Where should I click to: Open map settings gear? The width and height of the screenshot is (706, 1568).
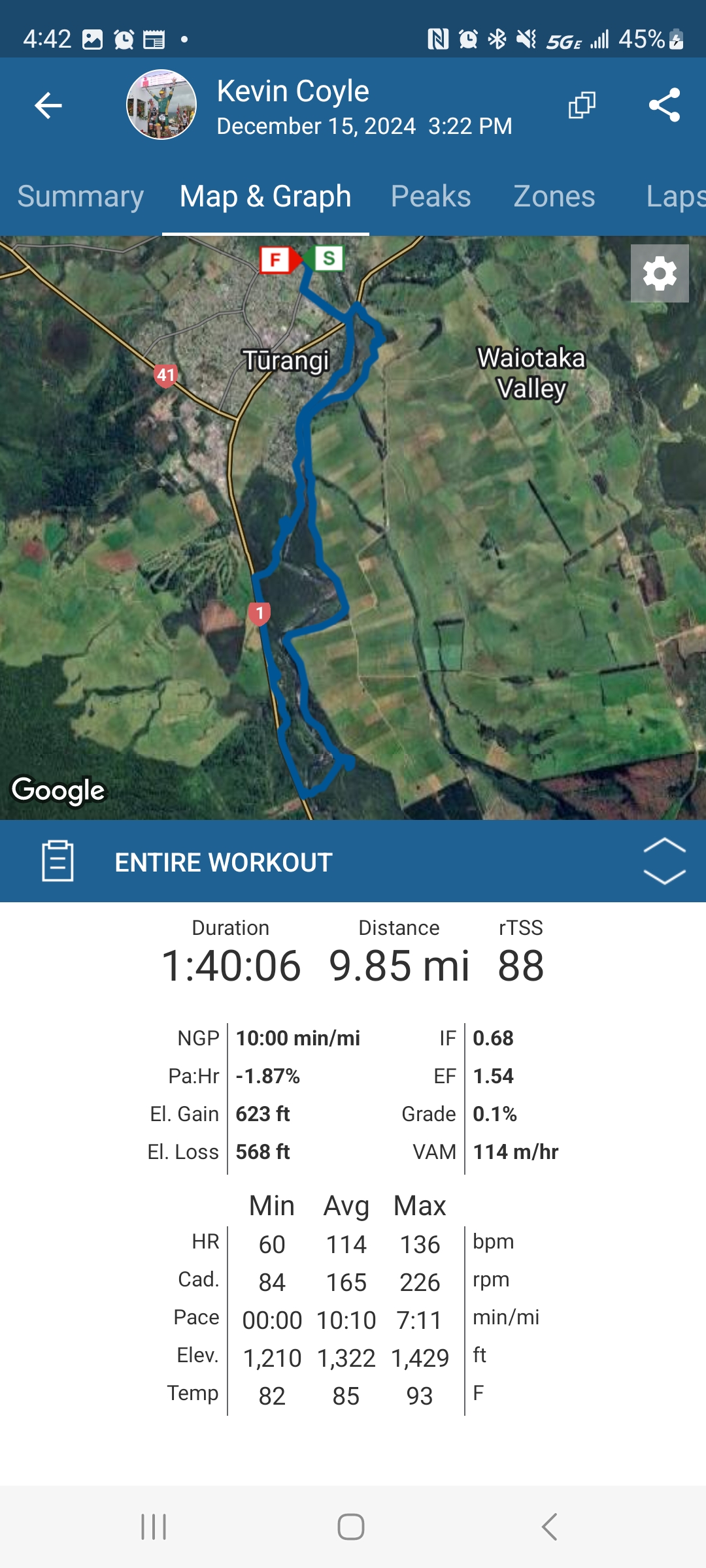pos(660,273)
